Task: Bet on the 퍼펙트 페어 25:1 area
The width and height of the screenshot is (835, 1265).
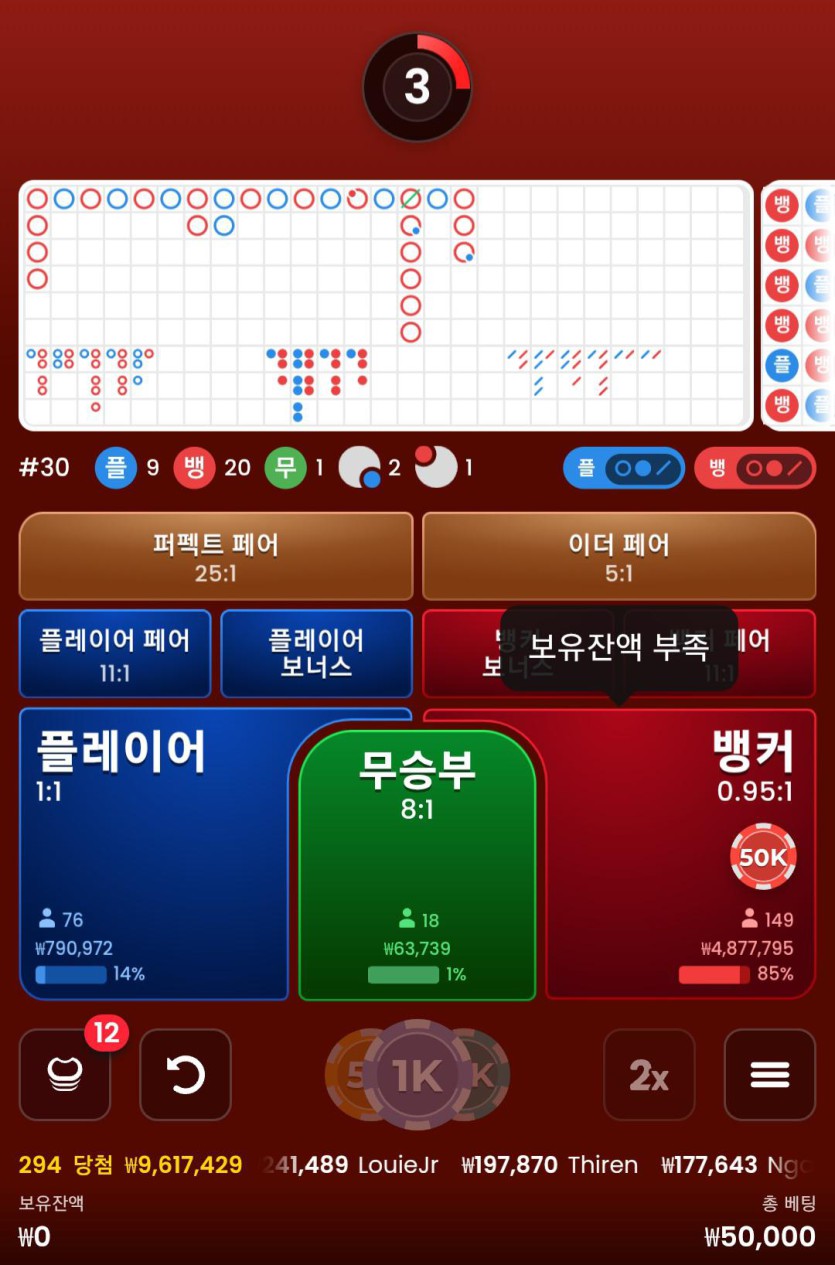Action: (x=215, y=556)
